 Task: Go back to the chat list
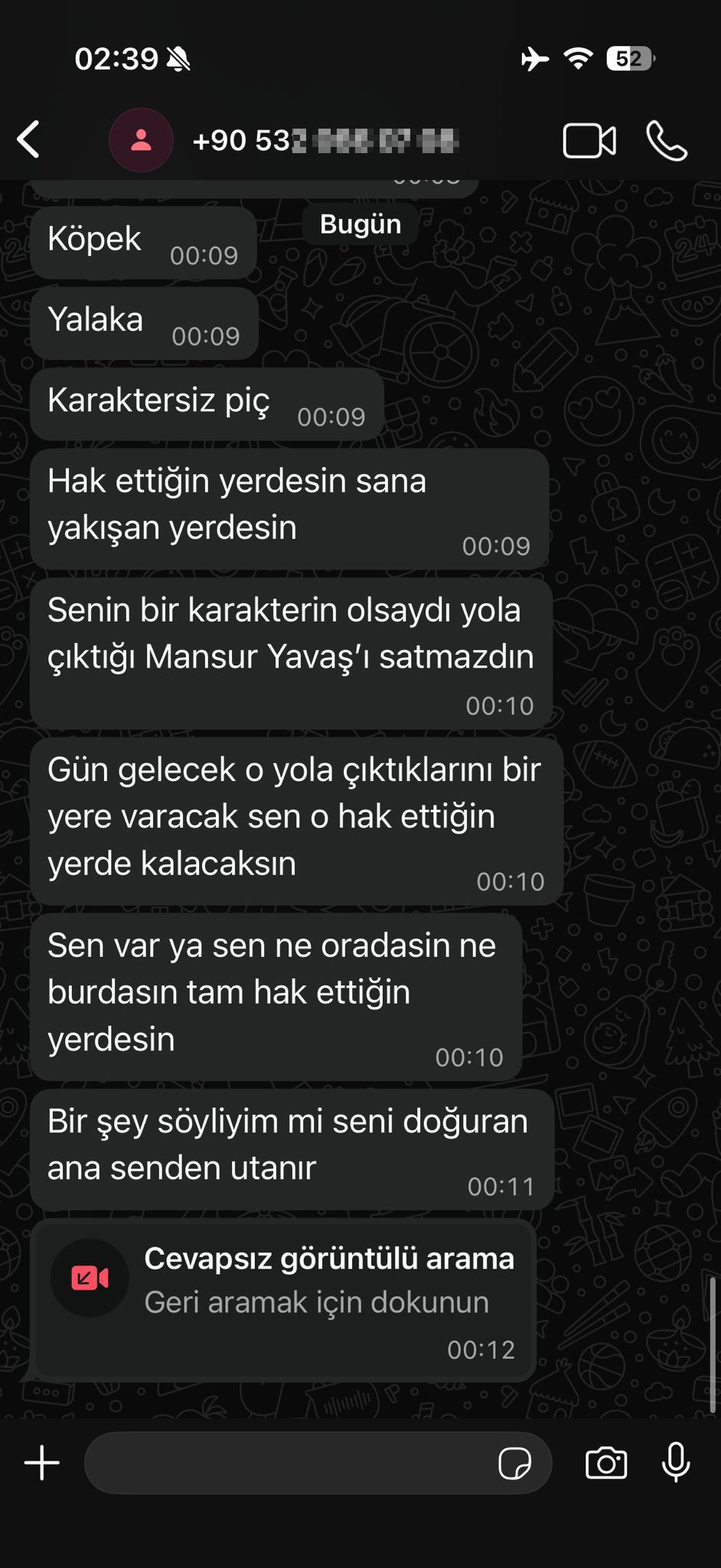pos(29,140)
